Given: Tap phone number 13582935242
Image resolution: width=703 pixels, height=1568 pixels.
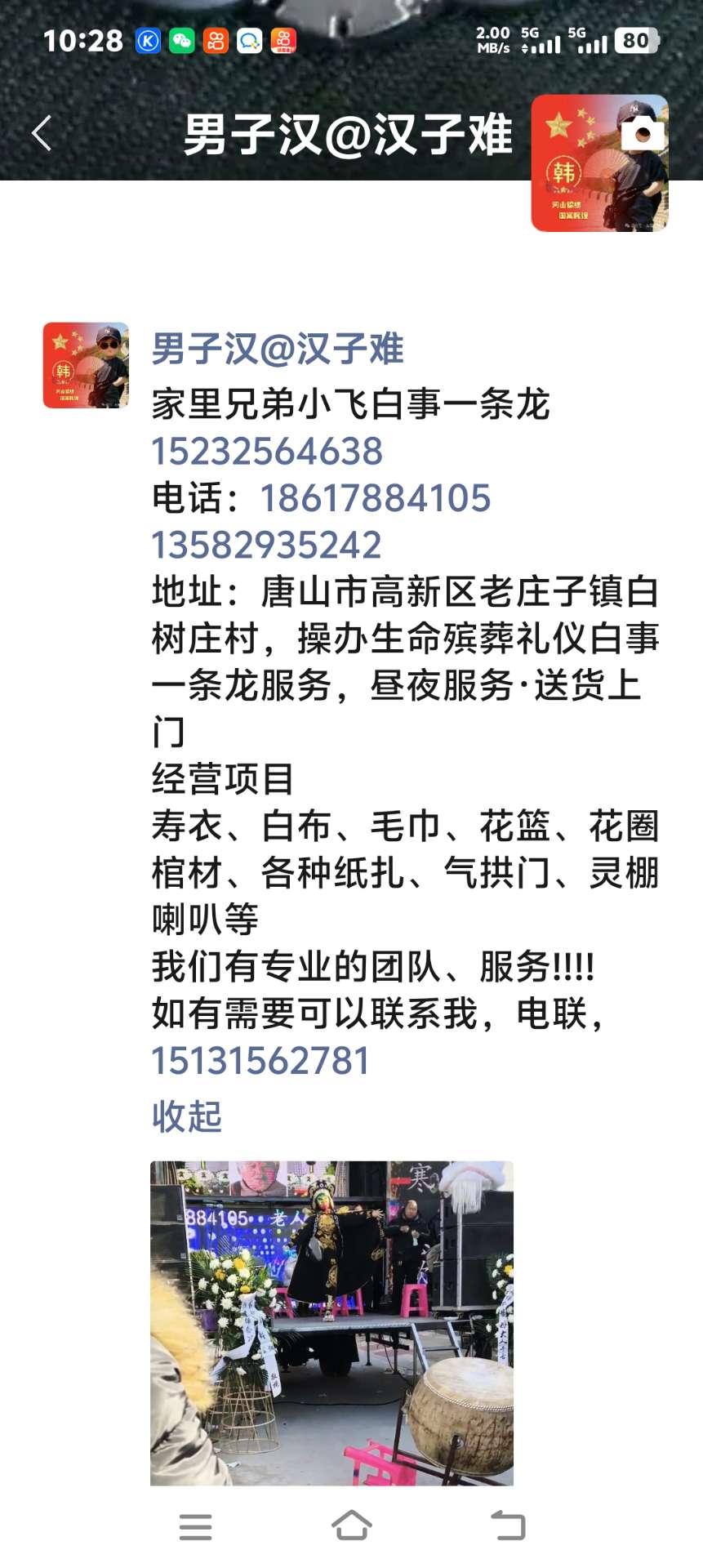Looking at the screenshot, I should (x=267, y=546).
